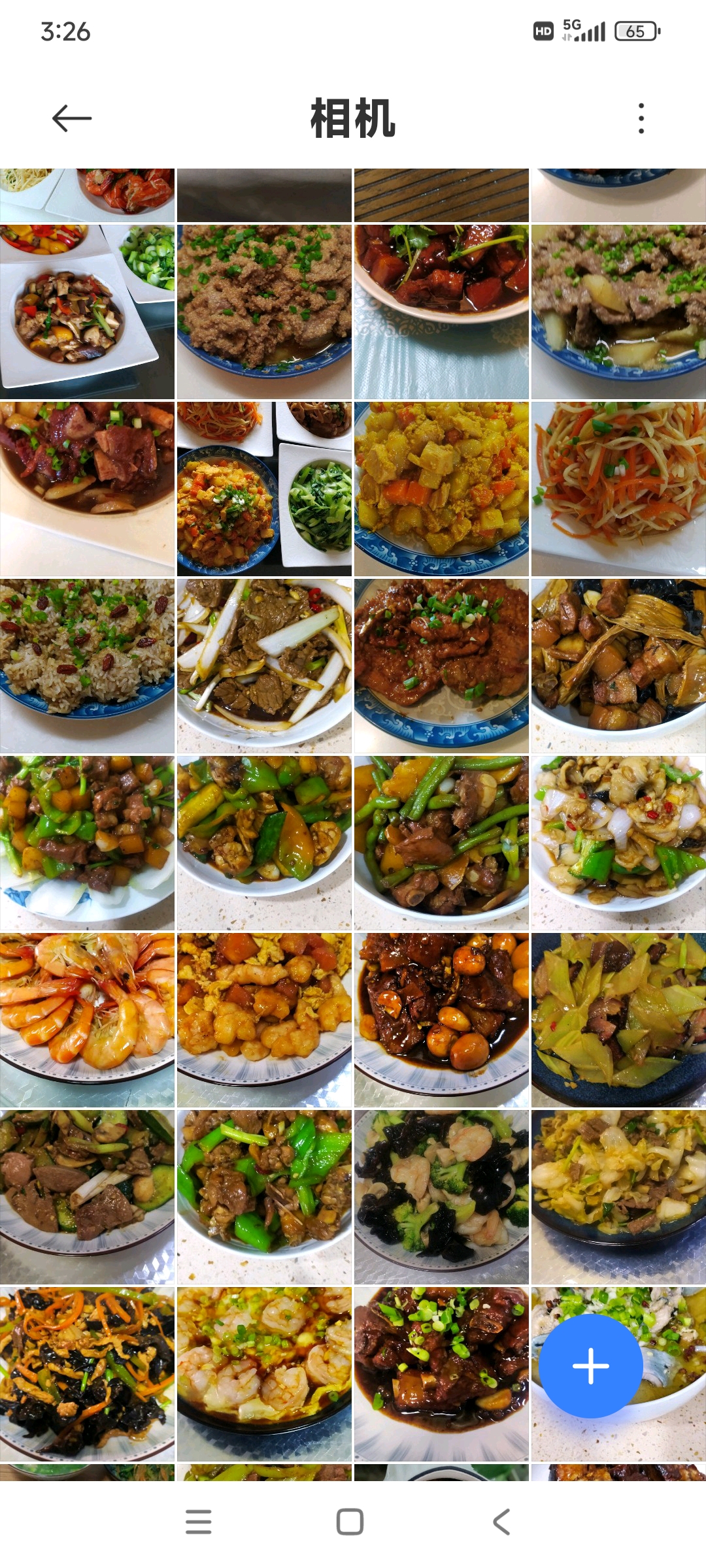
Task: Open the peeled shrimp on cabbage photo
Action: tap(264, 1373)
